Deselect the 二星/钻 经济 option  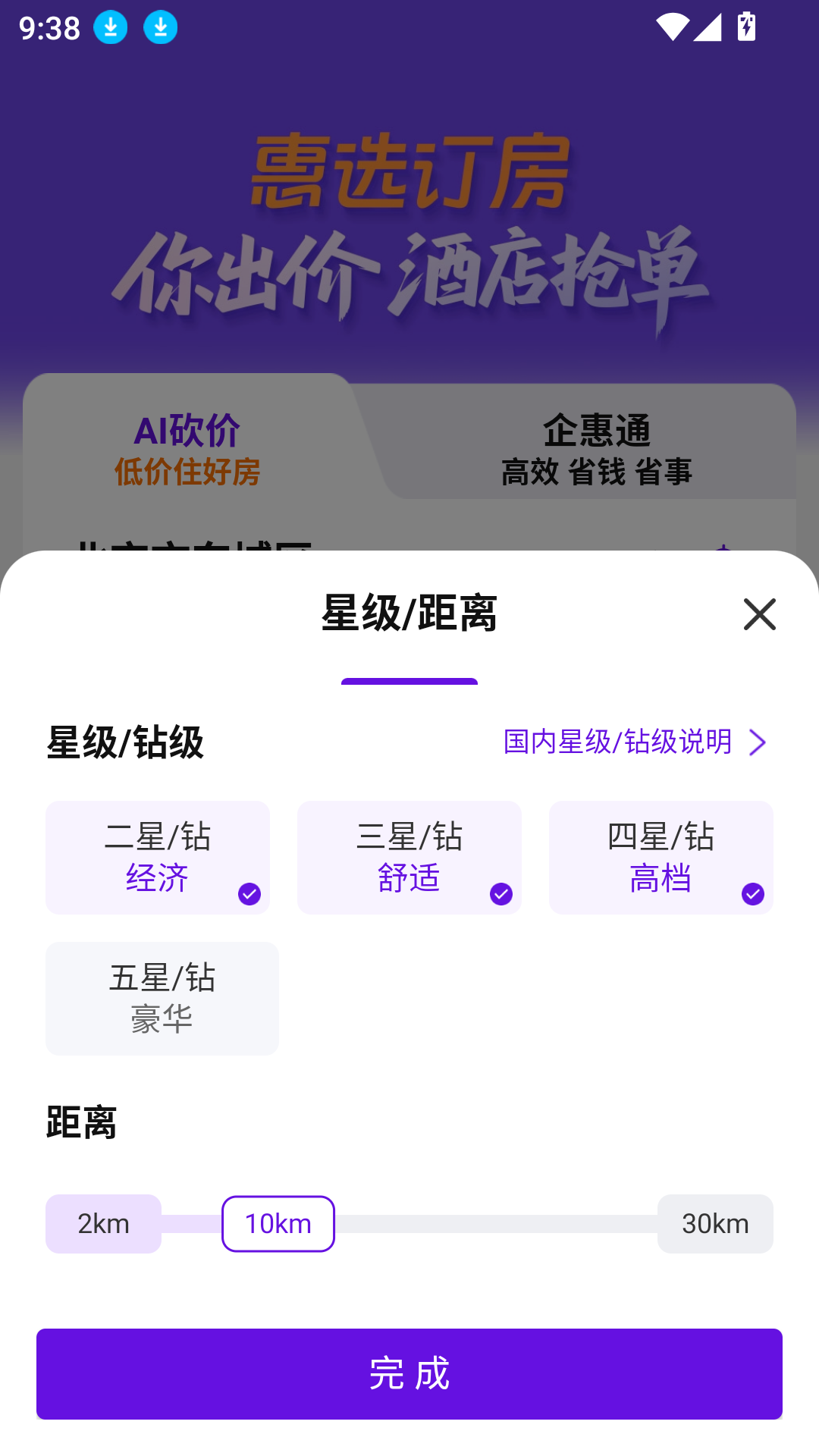click(x=157, y=857)
